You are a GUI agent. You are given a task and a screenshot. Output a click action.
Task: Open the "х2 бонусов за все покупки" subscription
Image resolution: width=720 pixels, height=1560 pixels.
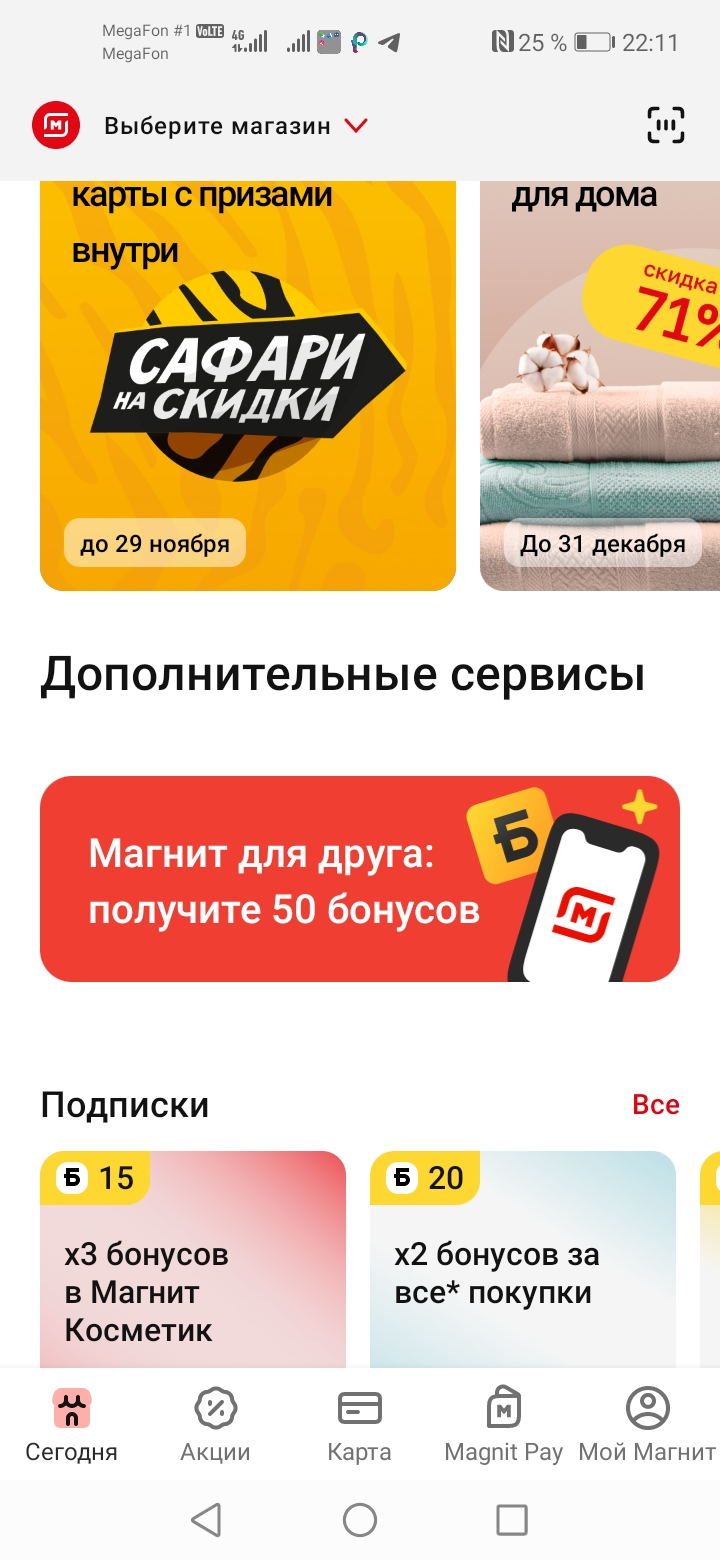(523, 1259)
